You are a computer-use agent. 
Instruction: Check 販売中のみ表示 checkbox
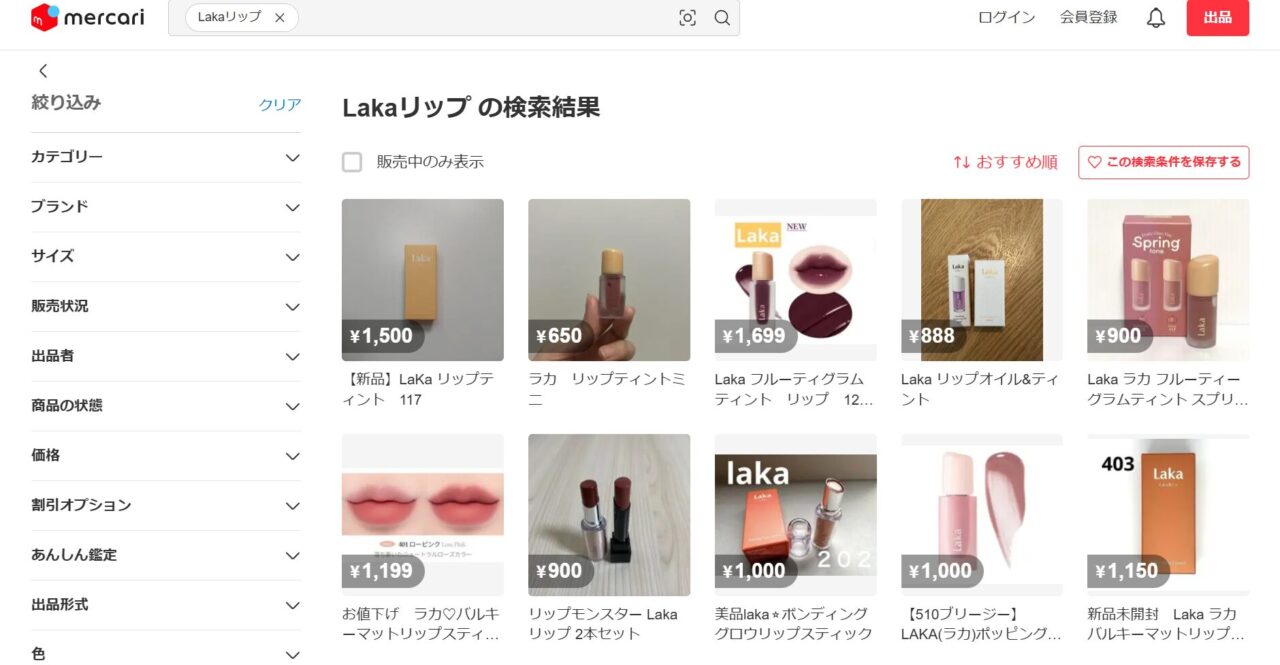352,162
